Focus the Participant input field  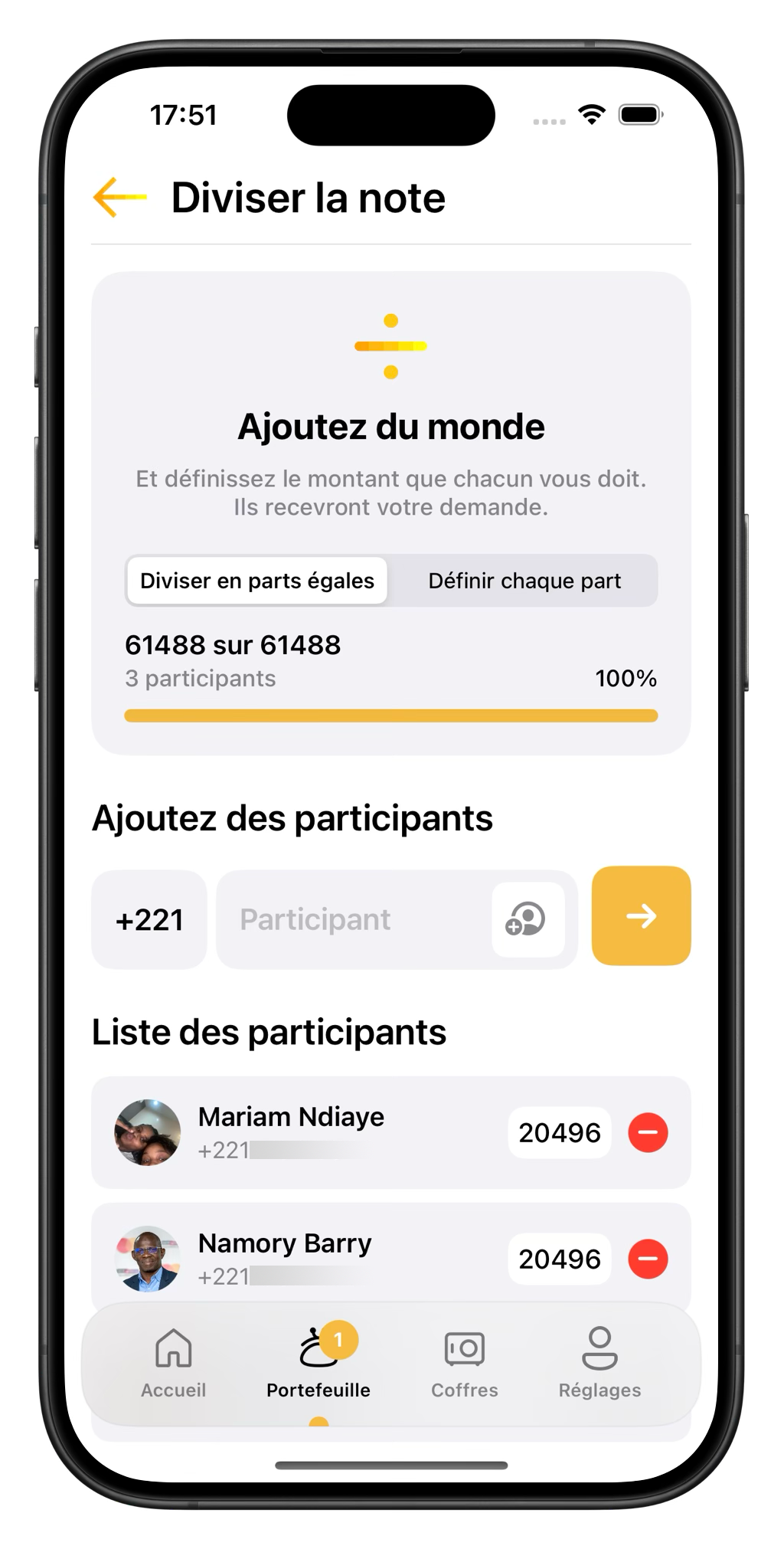coord(352,919)
